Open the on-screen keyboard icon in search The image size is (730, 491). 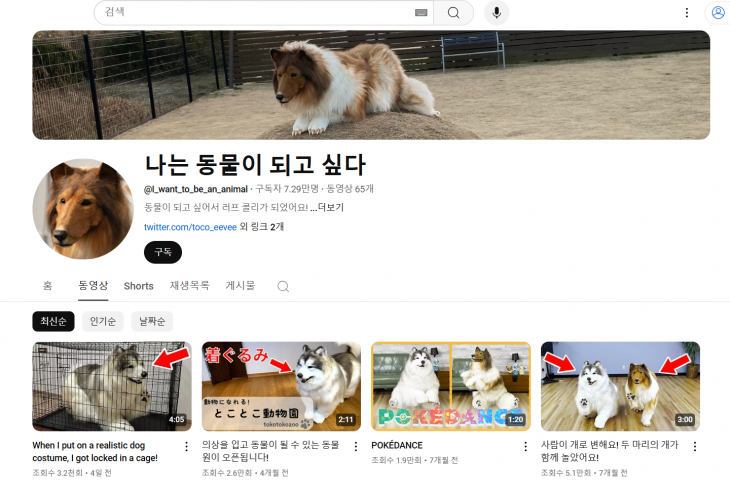tap(420, 12)
